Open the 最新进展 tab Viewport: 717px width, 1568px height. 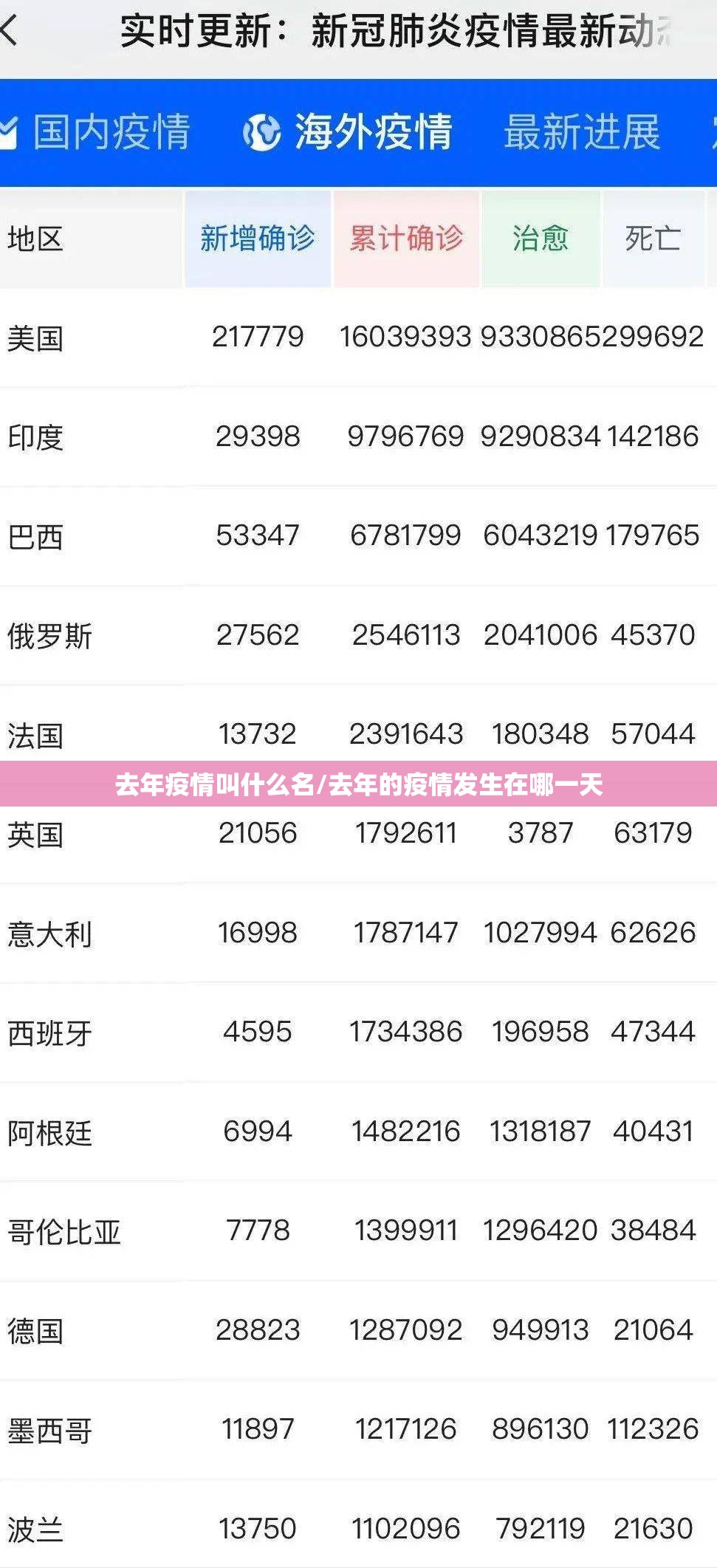click(582, 133)
